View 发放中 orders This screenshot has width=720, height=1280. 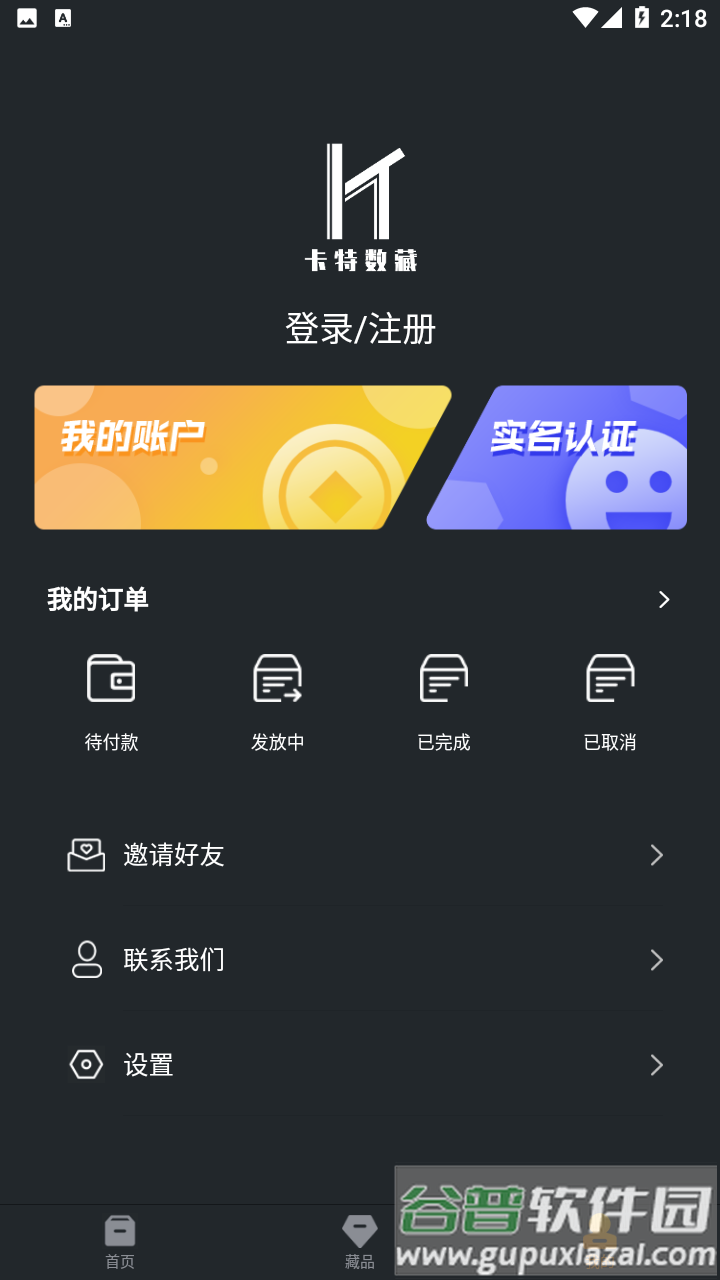tap(277, 700)
